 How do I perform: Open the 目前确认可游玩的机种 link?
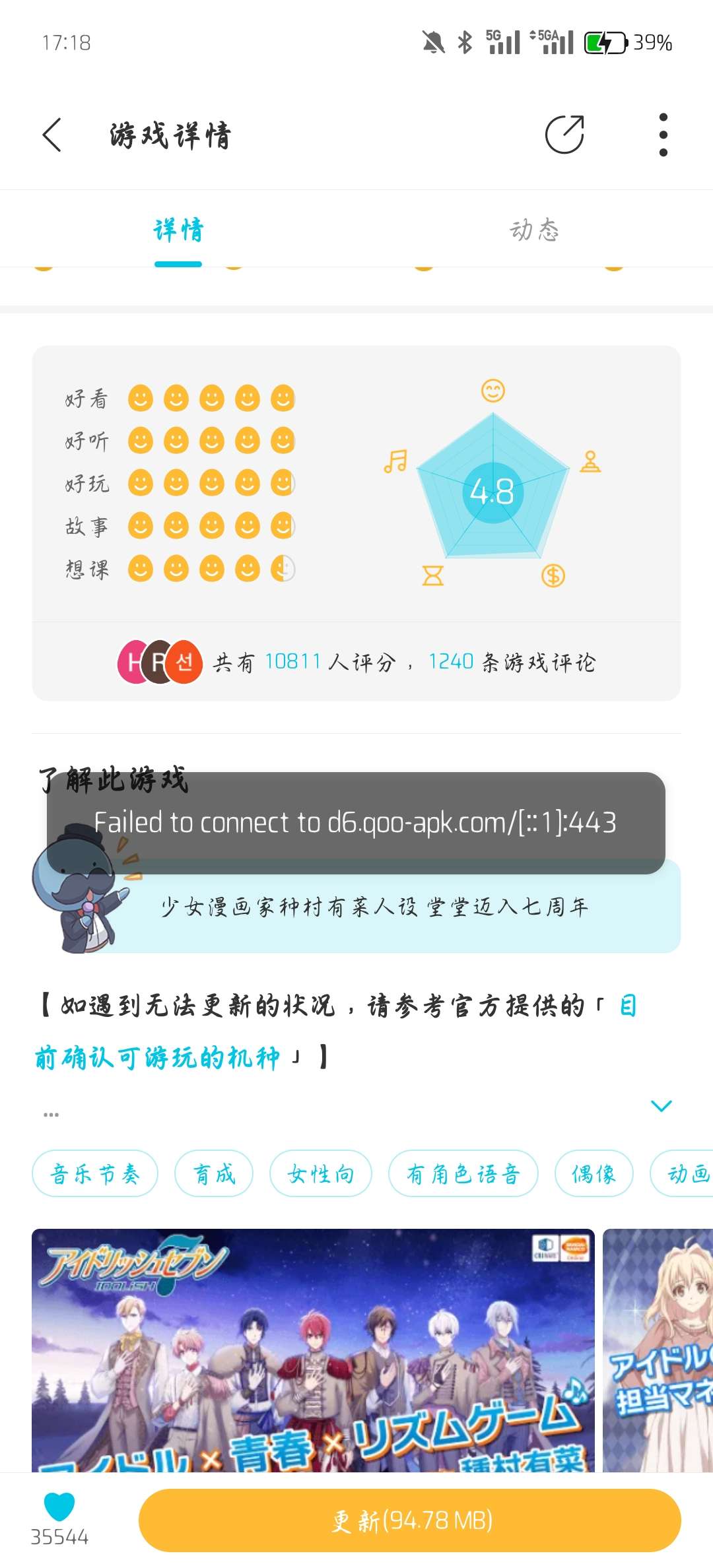pyautogui.click(x=158, y=1057)
